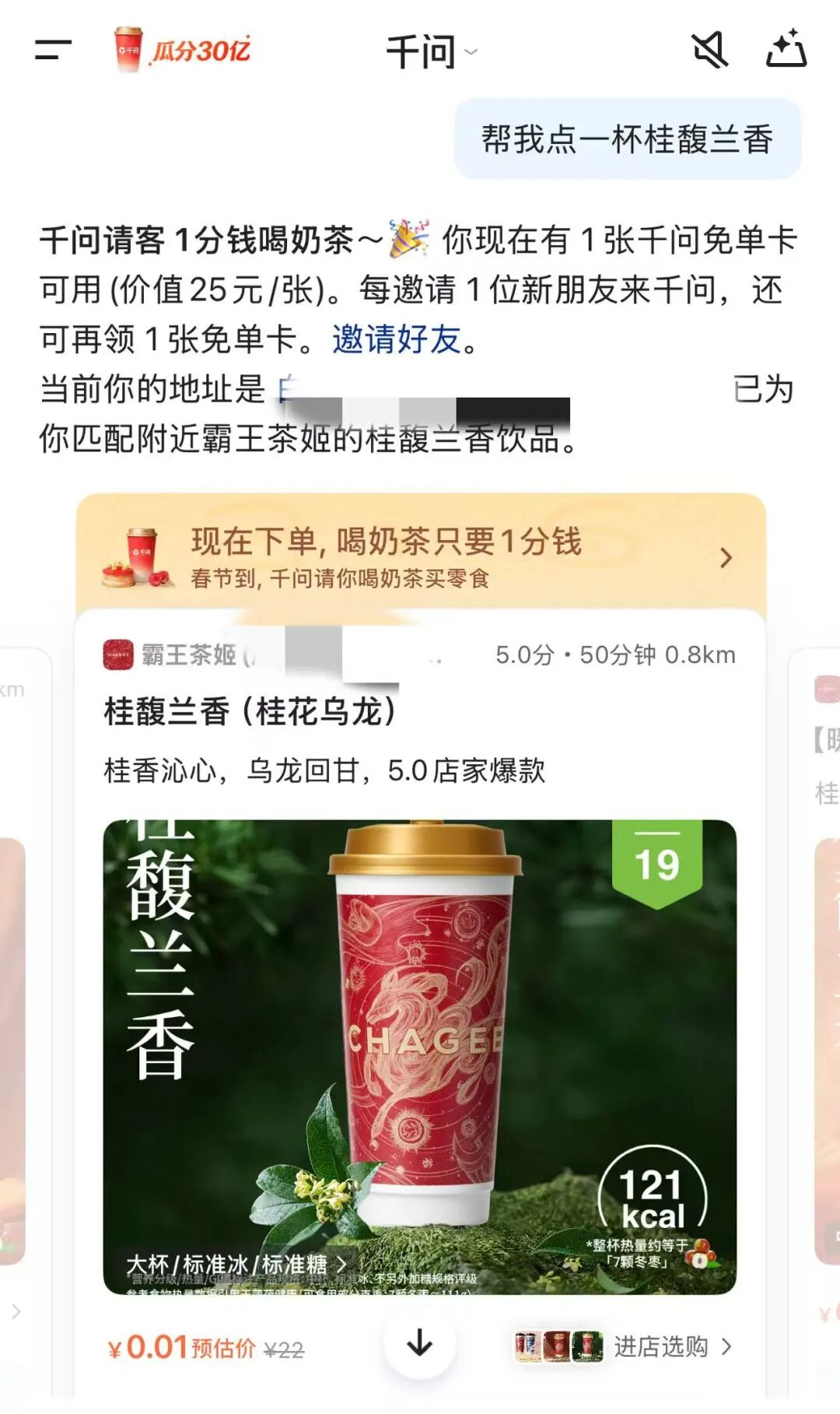Screen dimensions: 840x1414
Task: Open the side menu drawer
Action: (53, 50)
